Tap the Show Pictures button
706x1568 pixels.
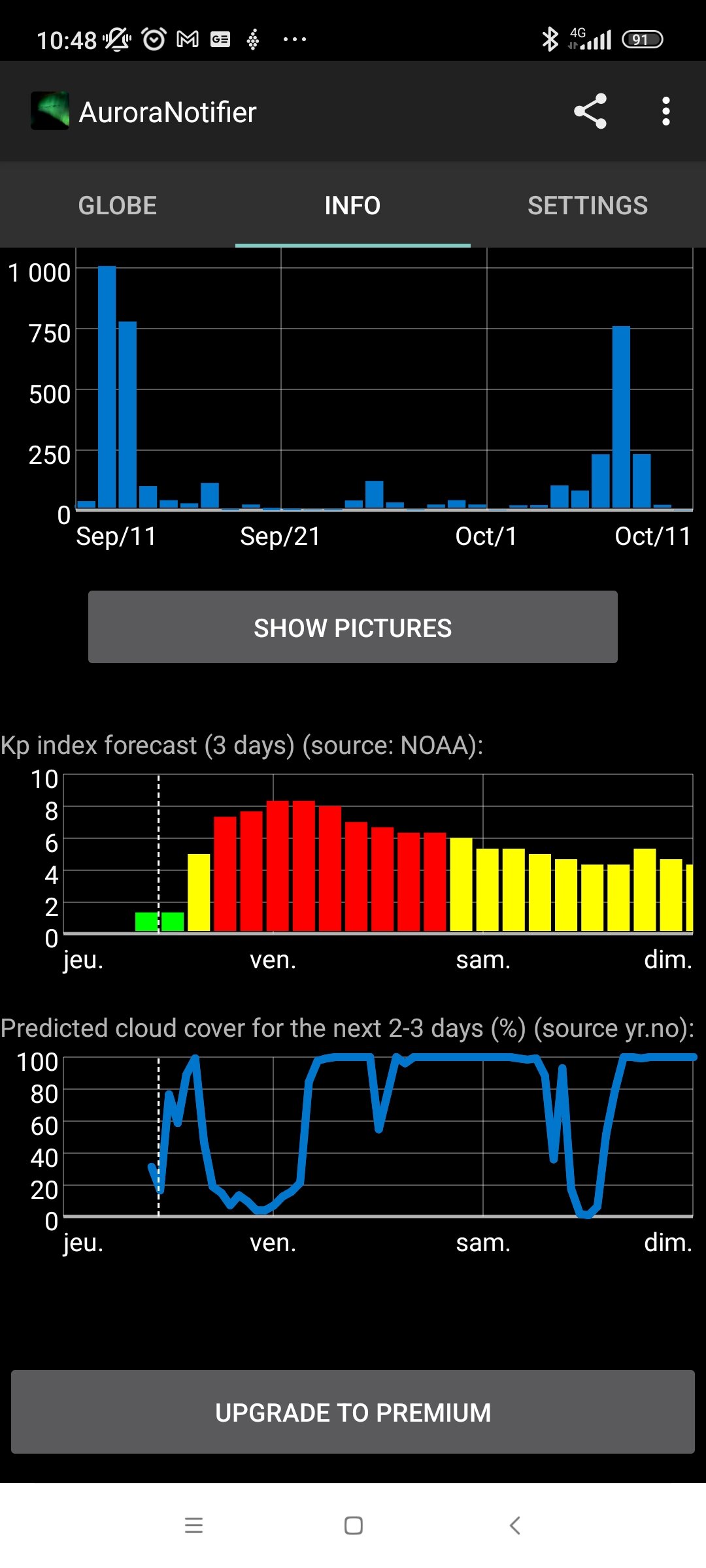pos(353,627)
